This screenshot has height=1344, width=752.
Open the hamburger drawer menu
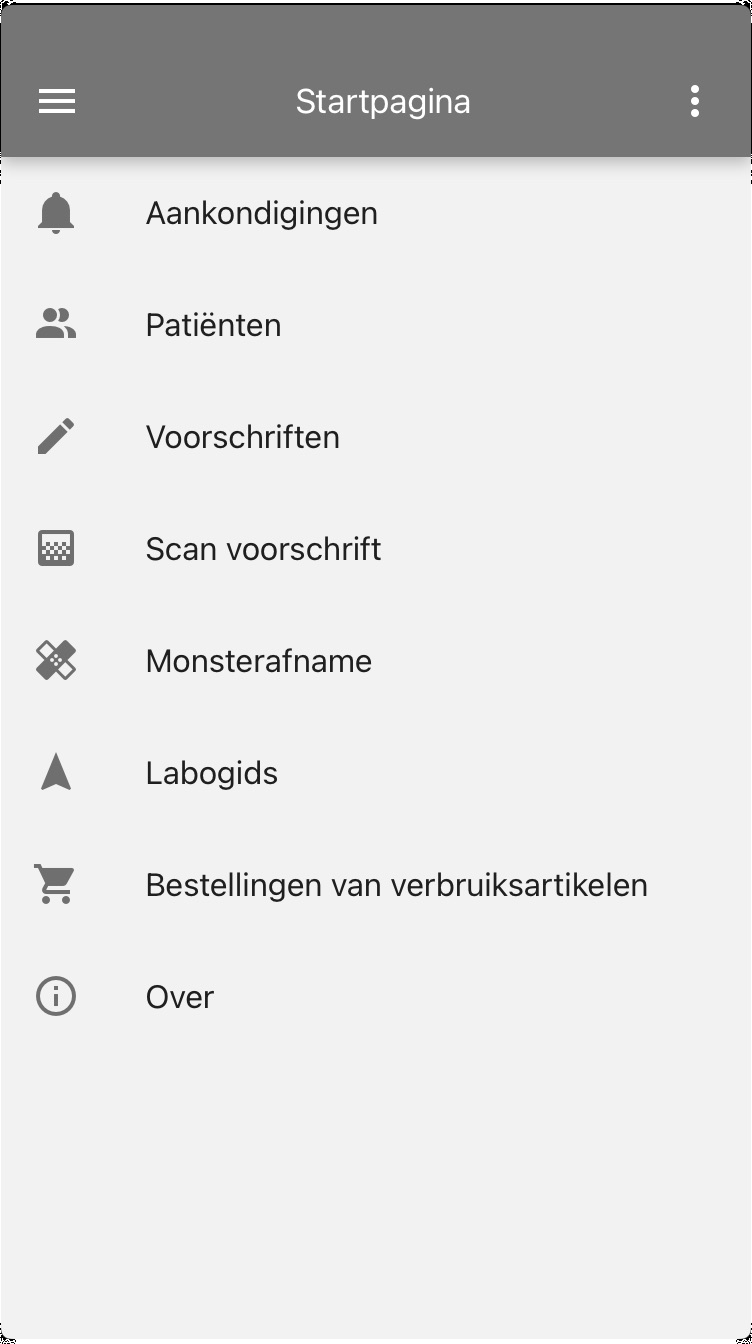(x=57, y=101)
